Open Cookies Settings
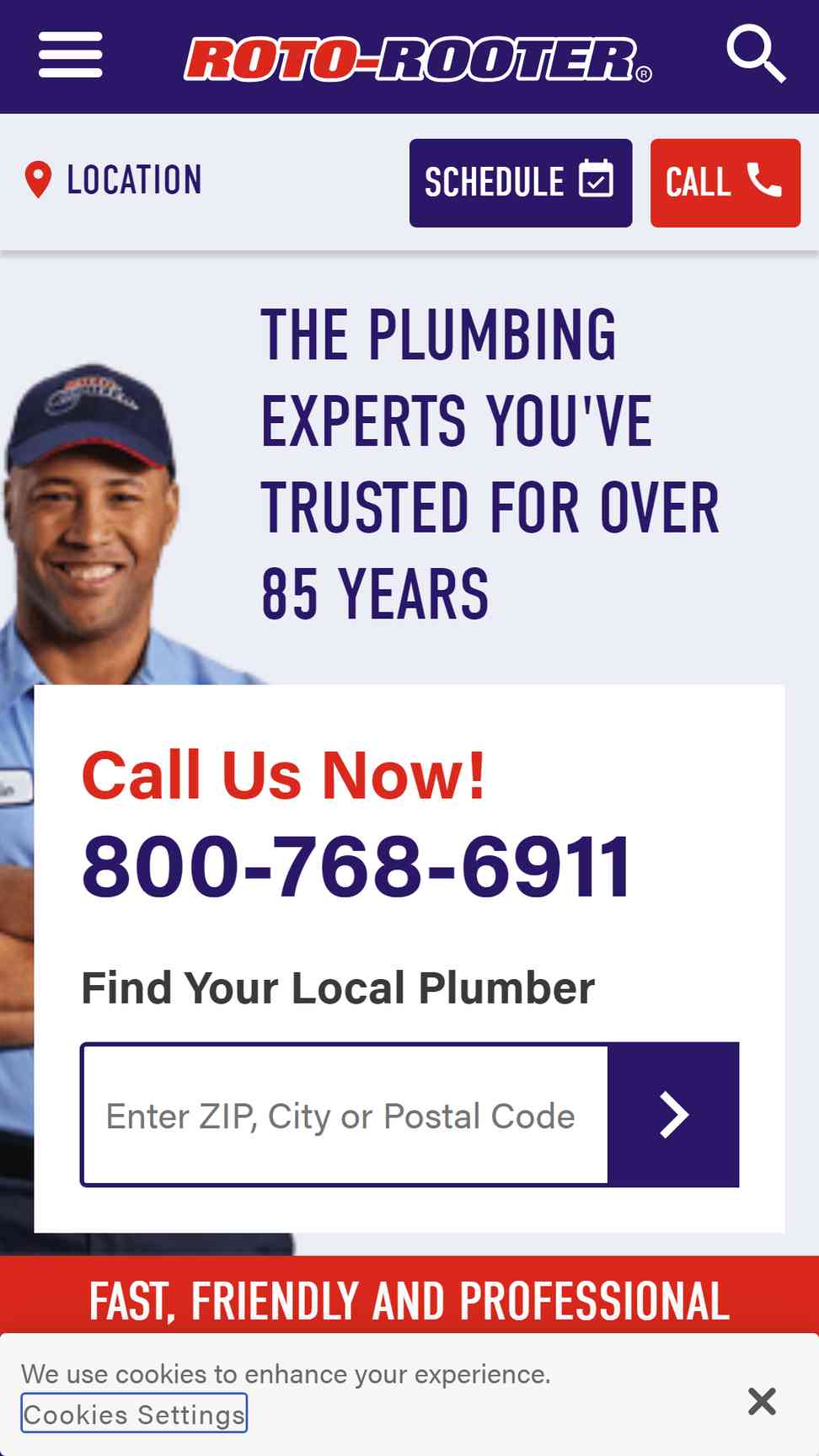Image resolution: width=819 pixels, height=1456 pixels. [134, 1414]
